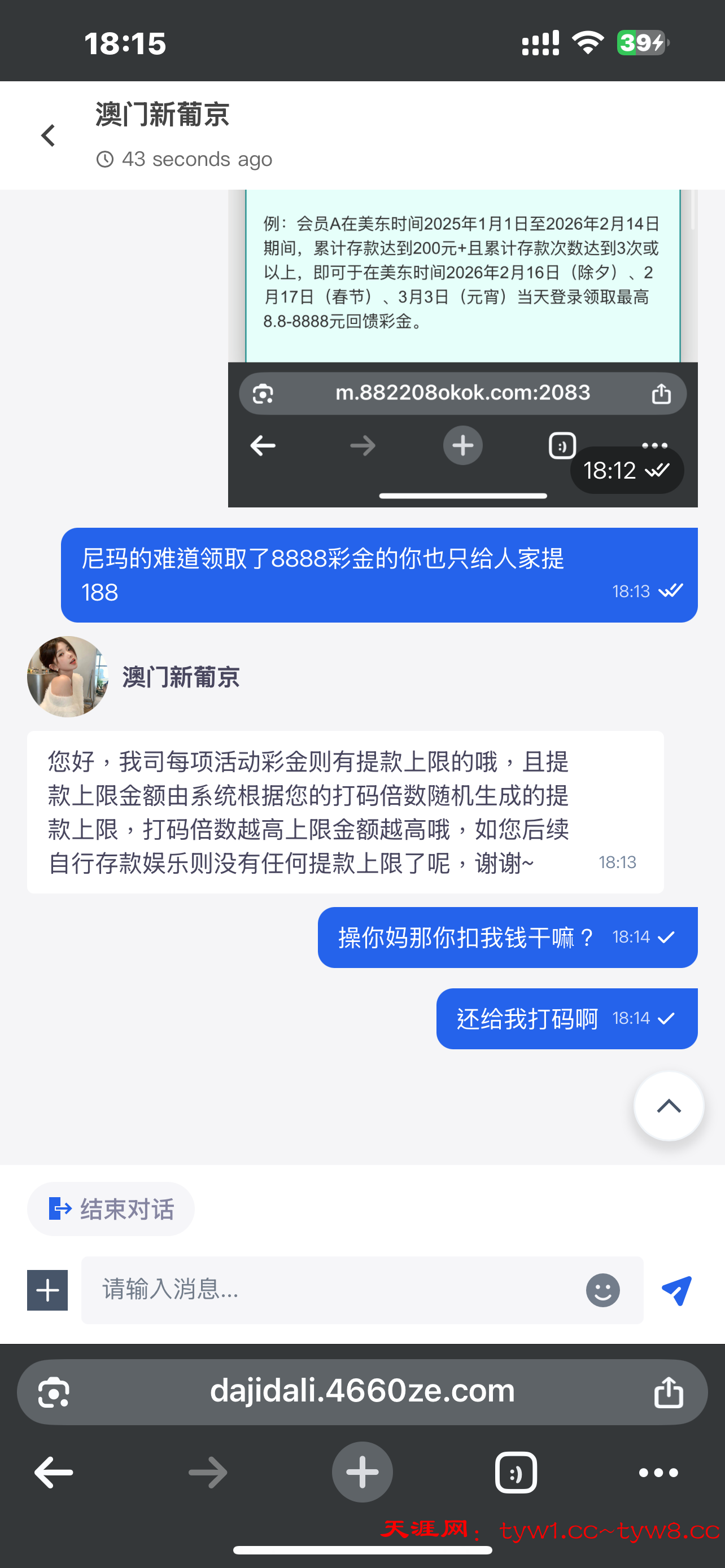Image resolution: width=725 pixels, height=1568 pixels.
Task: Tap the scroll-up arrow floating button
Action: pos(669,1106)
